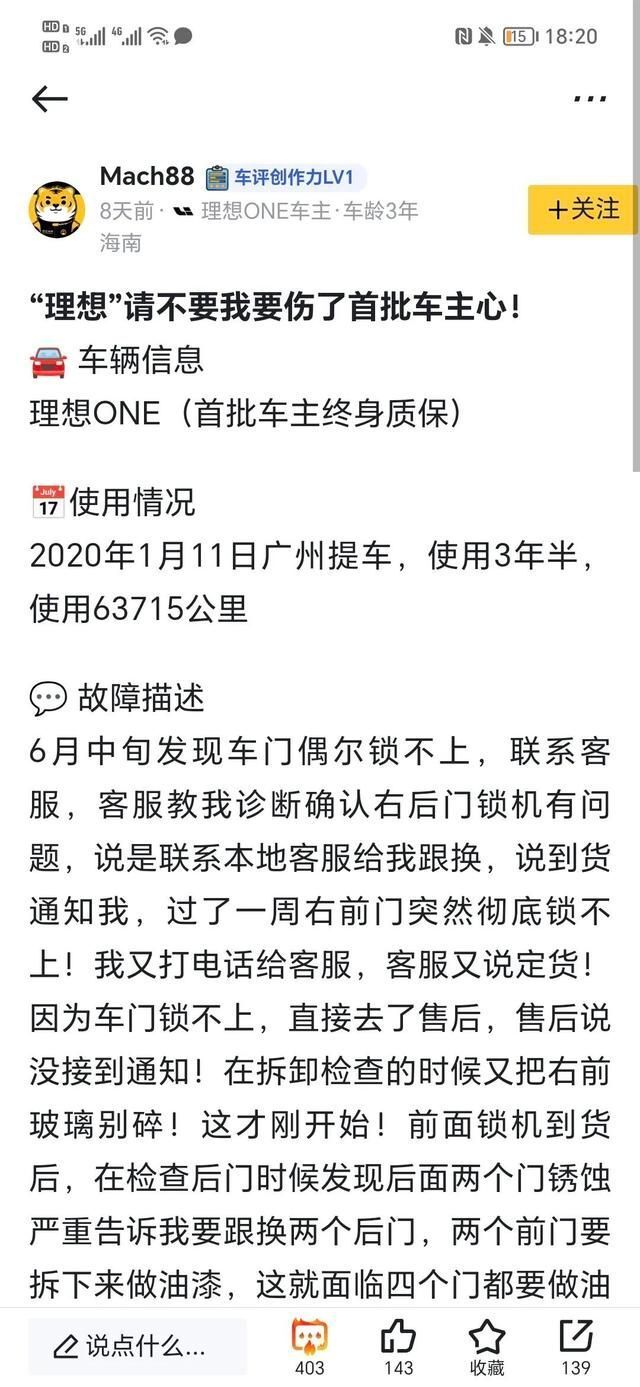Like this post with the thumbs-up
640x1387 pixels.
(398, 1345)
